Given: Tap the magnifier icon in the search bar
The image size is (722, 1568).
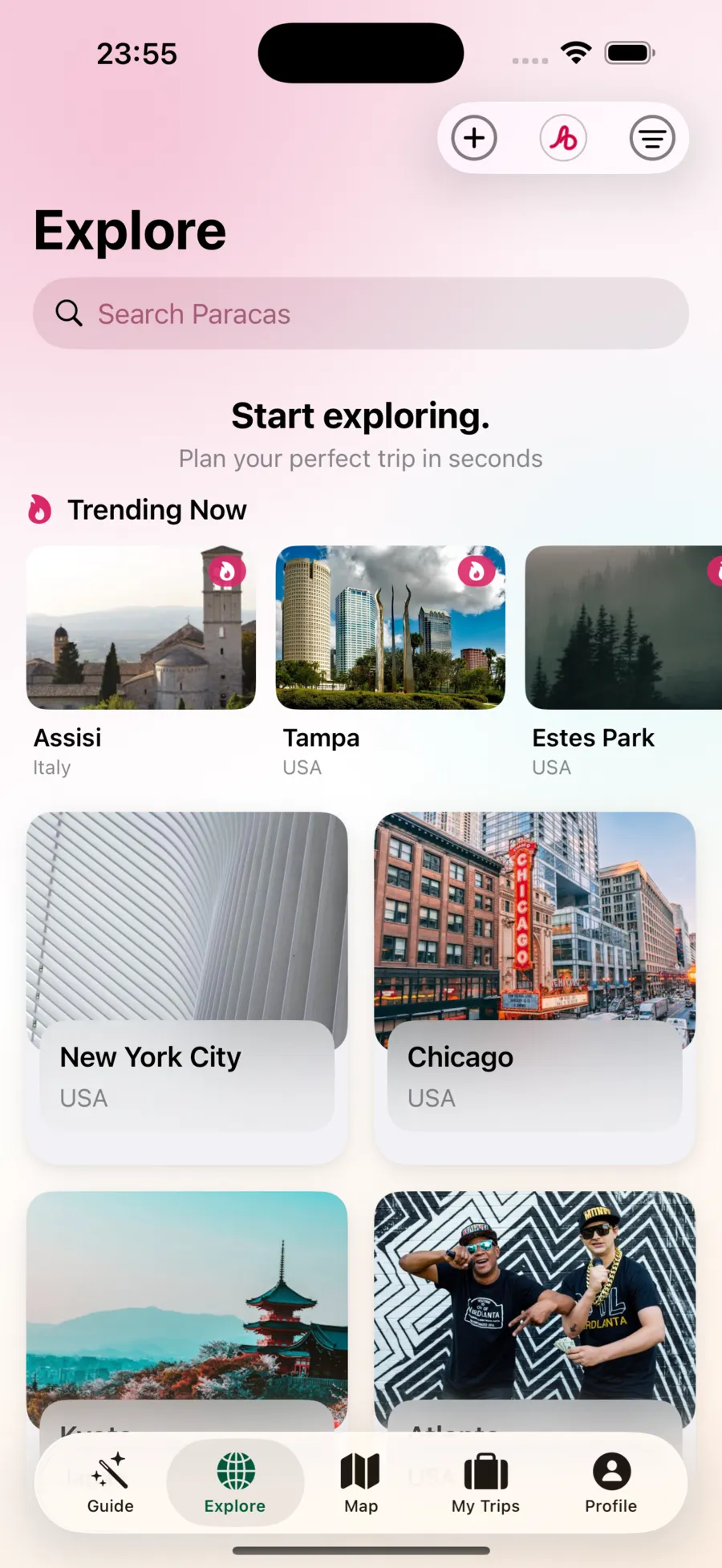Looking at the screenshot, I should tap(68, 314).
